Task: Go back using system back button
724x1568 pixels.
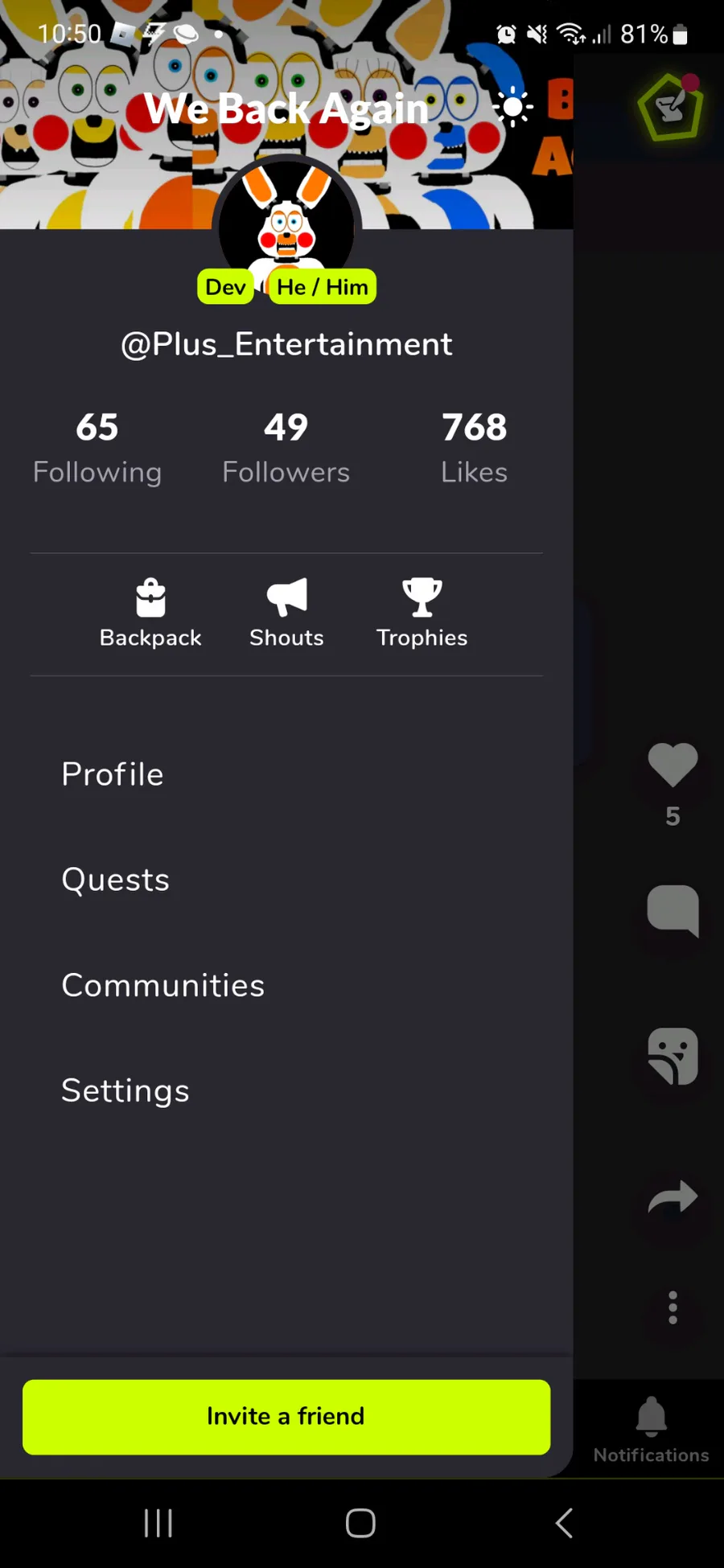Action: coord(564,1523)
